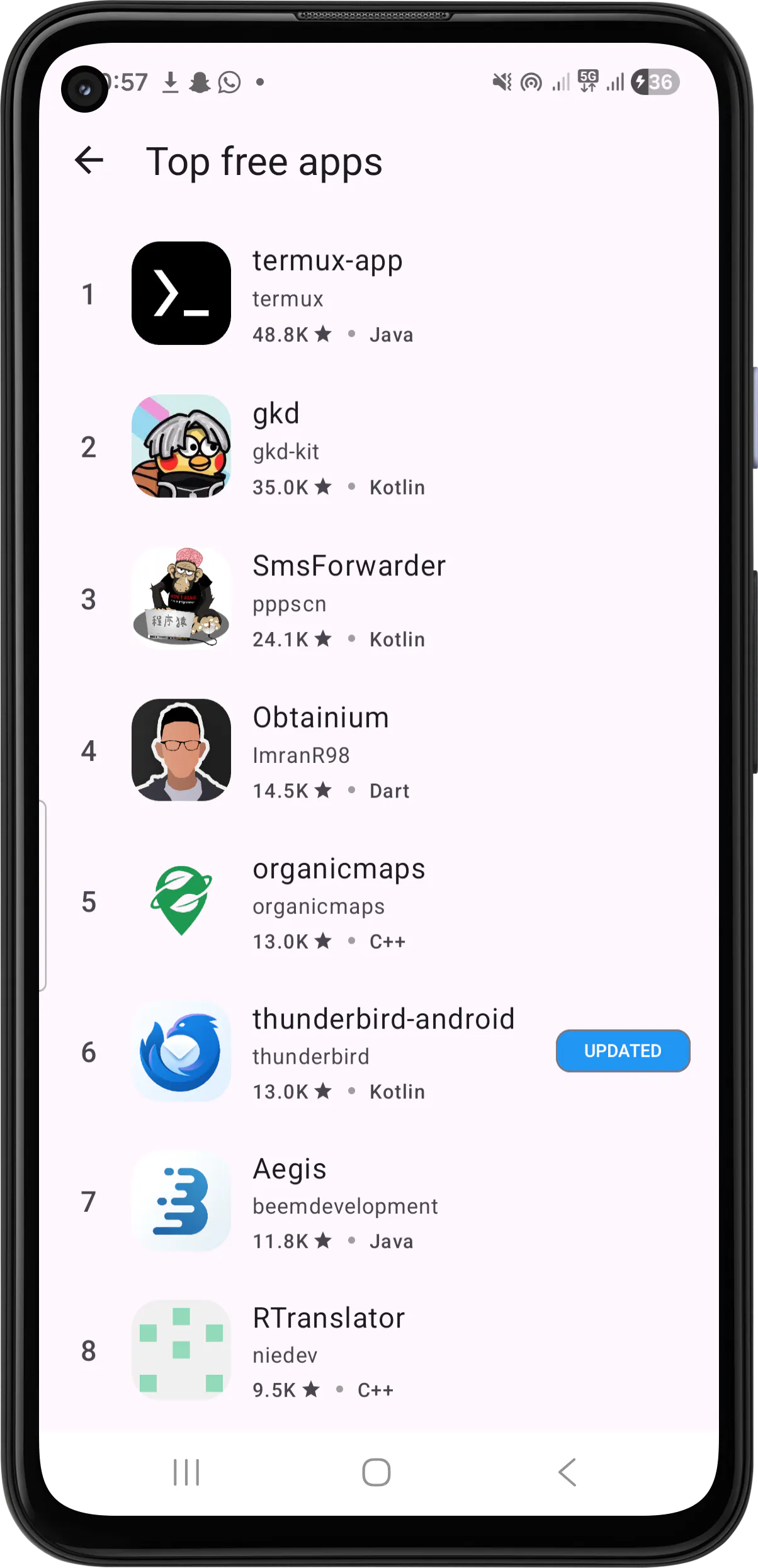Select the Obtainium app row
This screenshot has width=758, height=1568.
coord(378,750)
